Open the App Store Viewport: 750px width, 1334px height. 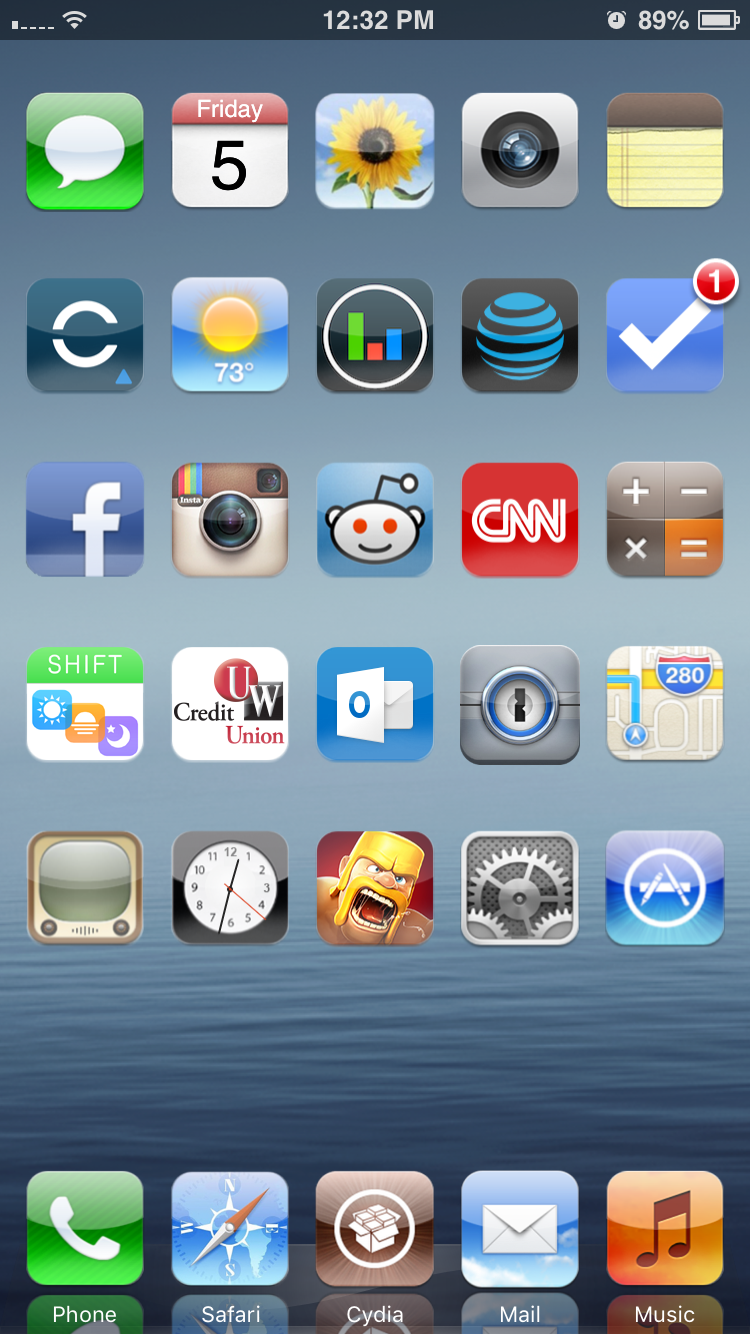665,887
